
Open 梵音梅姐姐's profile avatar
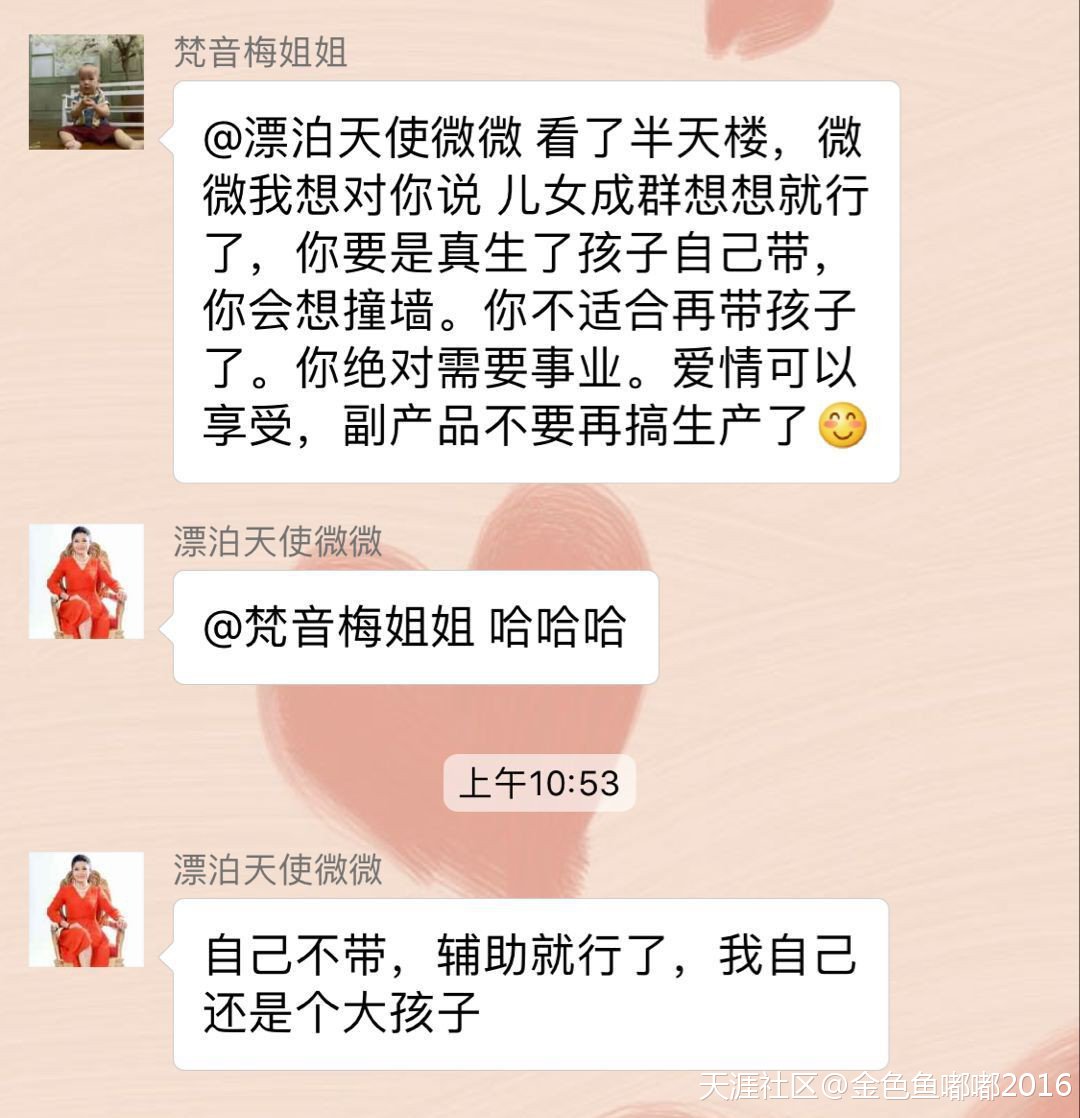[86, 92]
